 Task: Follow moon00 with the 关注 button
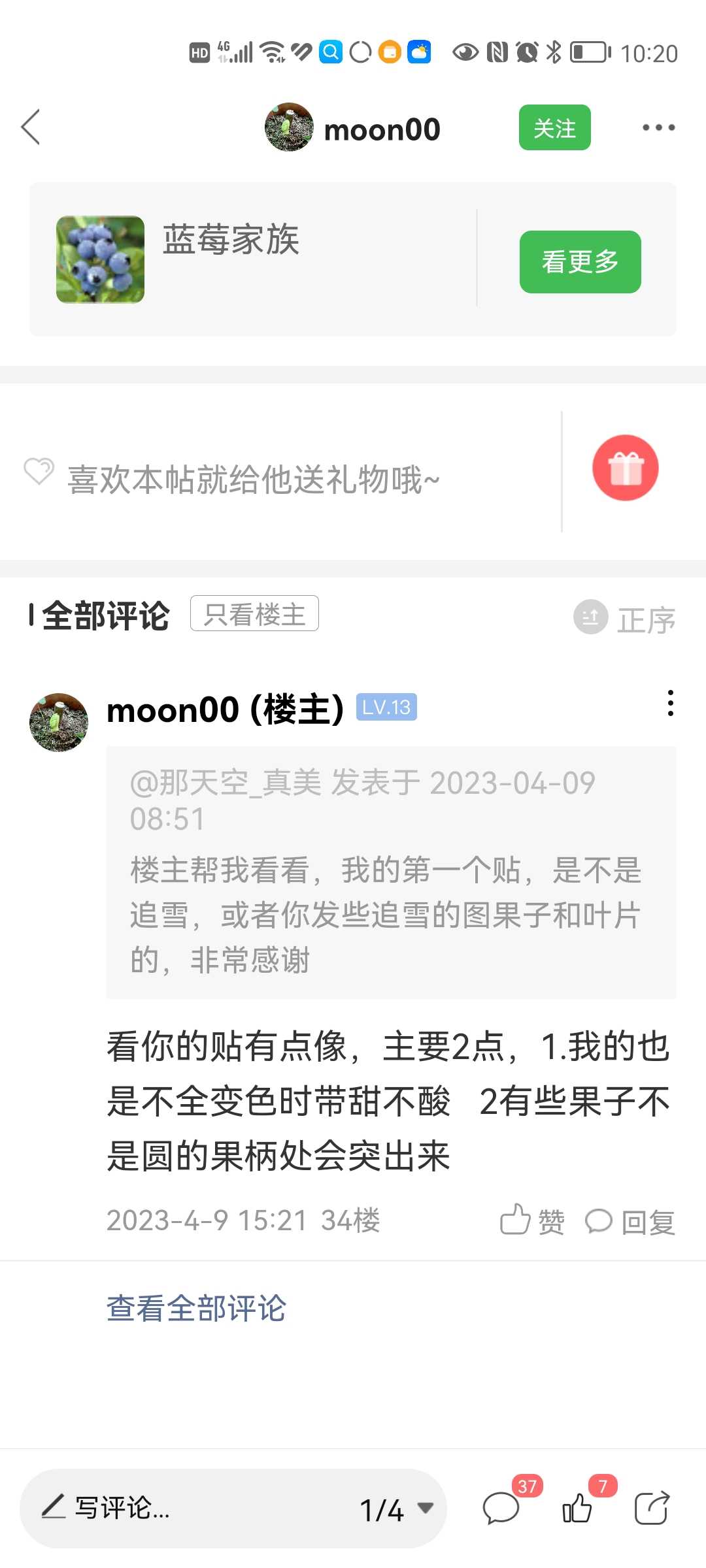pos(554,127)
